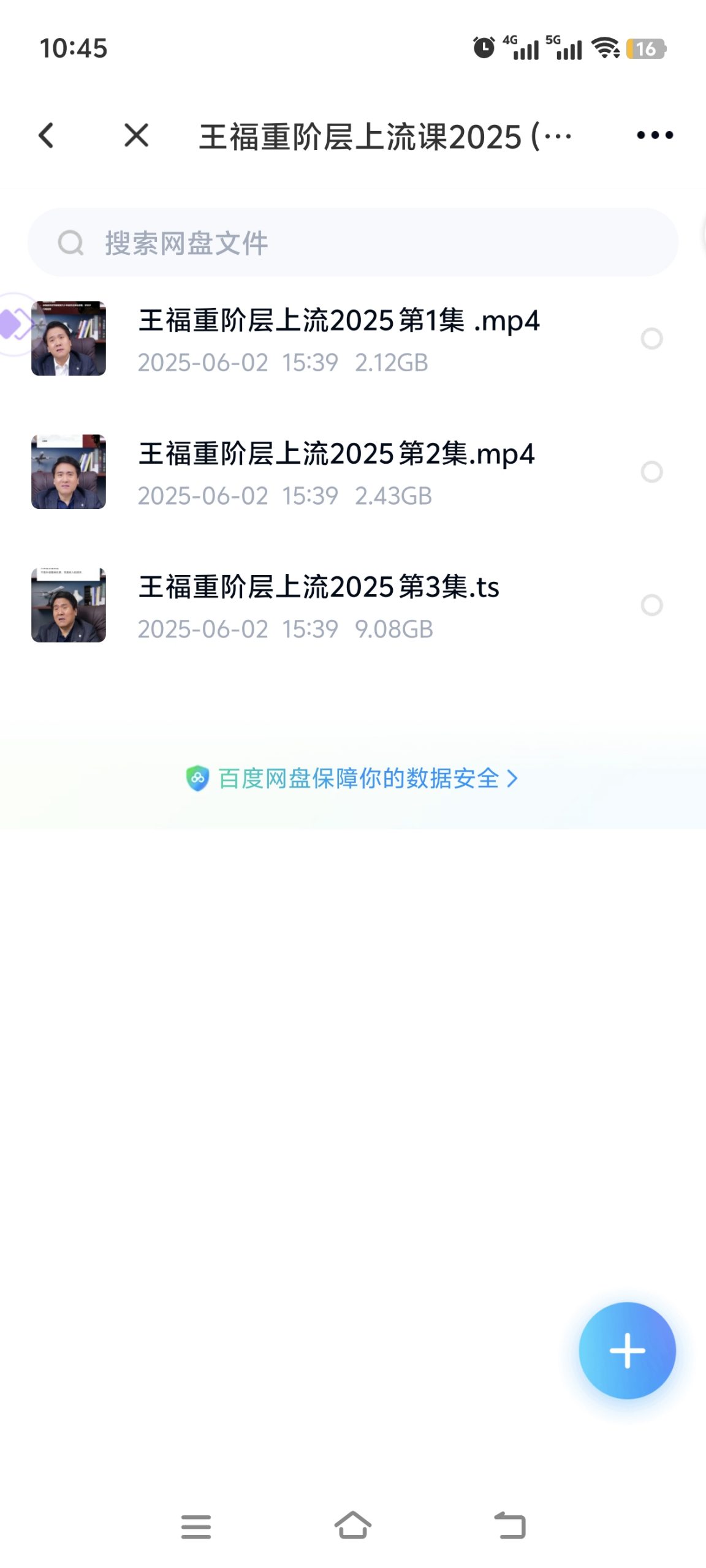The image size is (706, 1568).
Task: Close the folder with the X icon
Action: pyautogui.click(x=136, y=135)
